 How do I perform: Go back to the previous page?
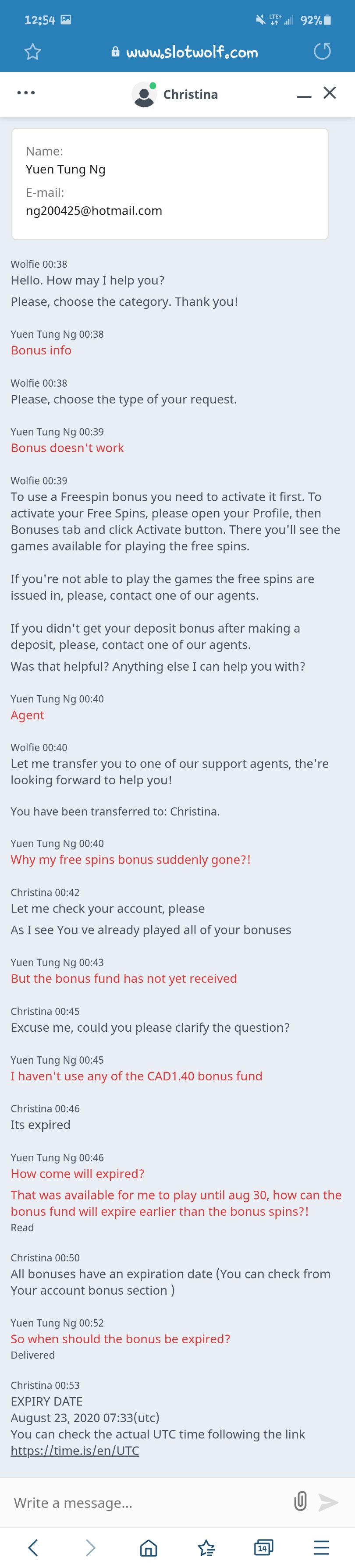[x=33, y=1547]
